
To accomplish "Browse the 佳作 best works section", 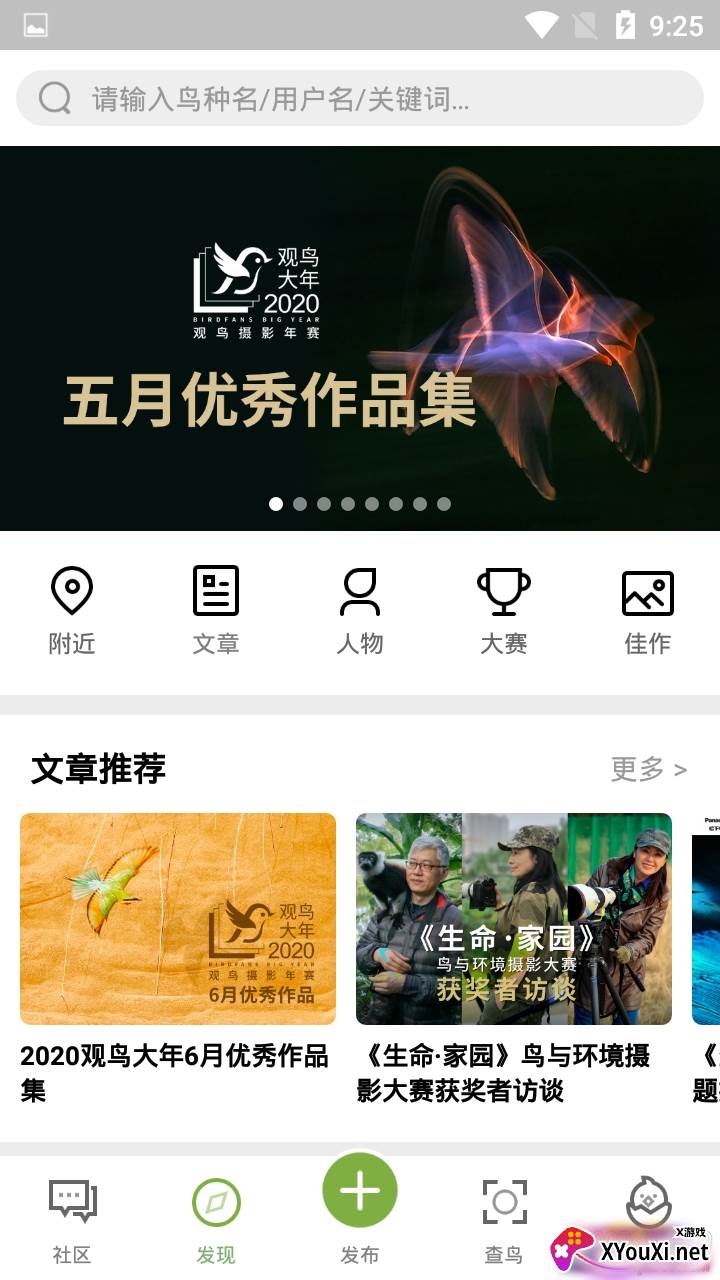I will (x=647, y=611).
